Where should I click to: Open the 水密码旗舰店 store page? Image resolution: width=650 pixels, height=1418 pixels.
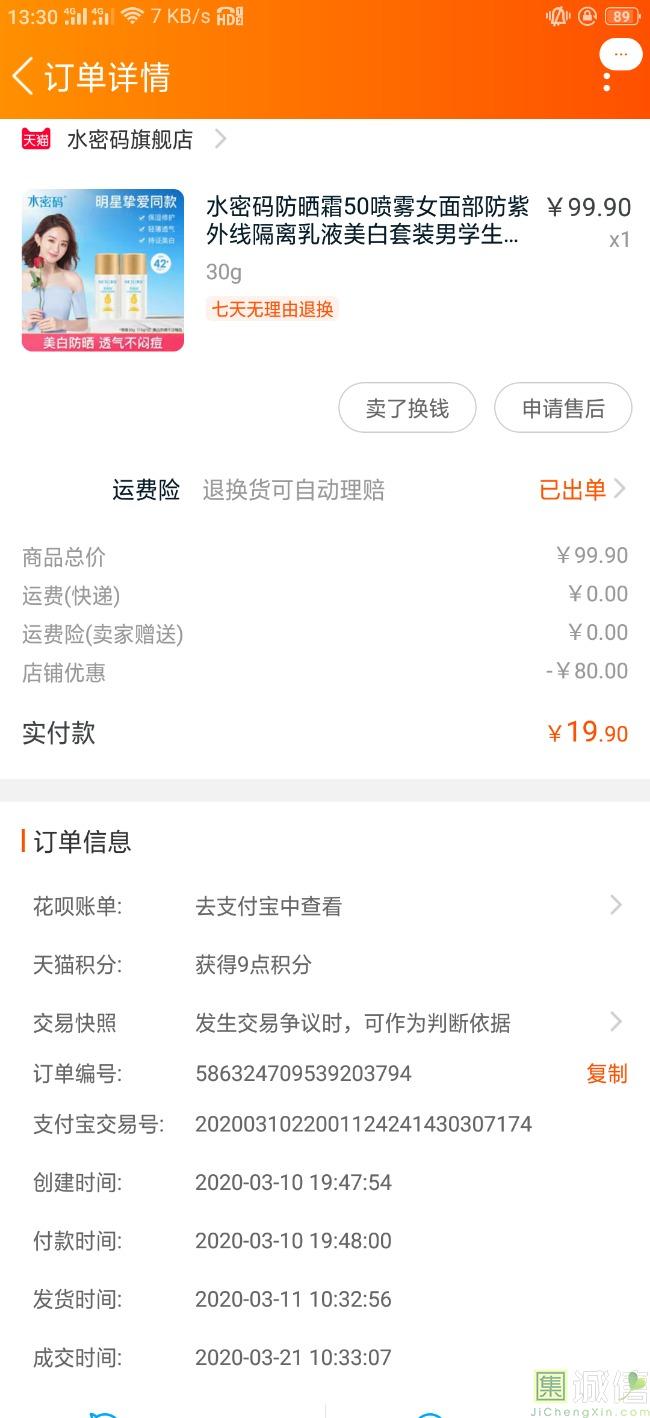[130, 139]
